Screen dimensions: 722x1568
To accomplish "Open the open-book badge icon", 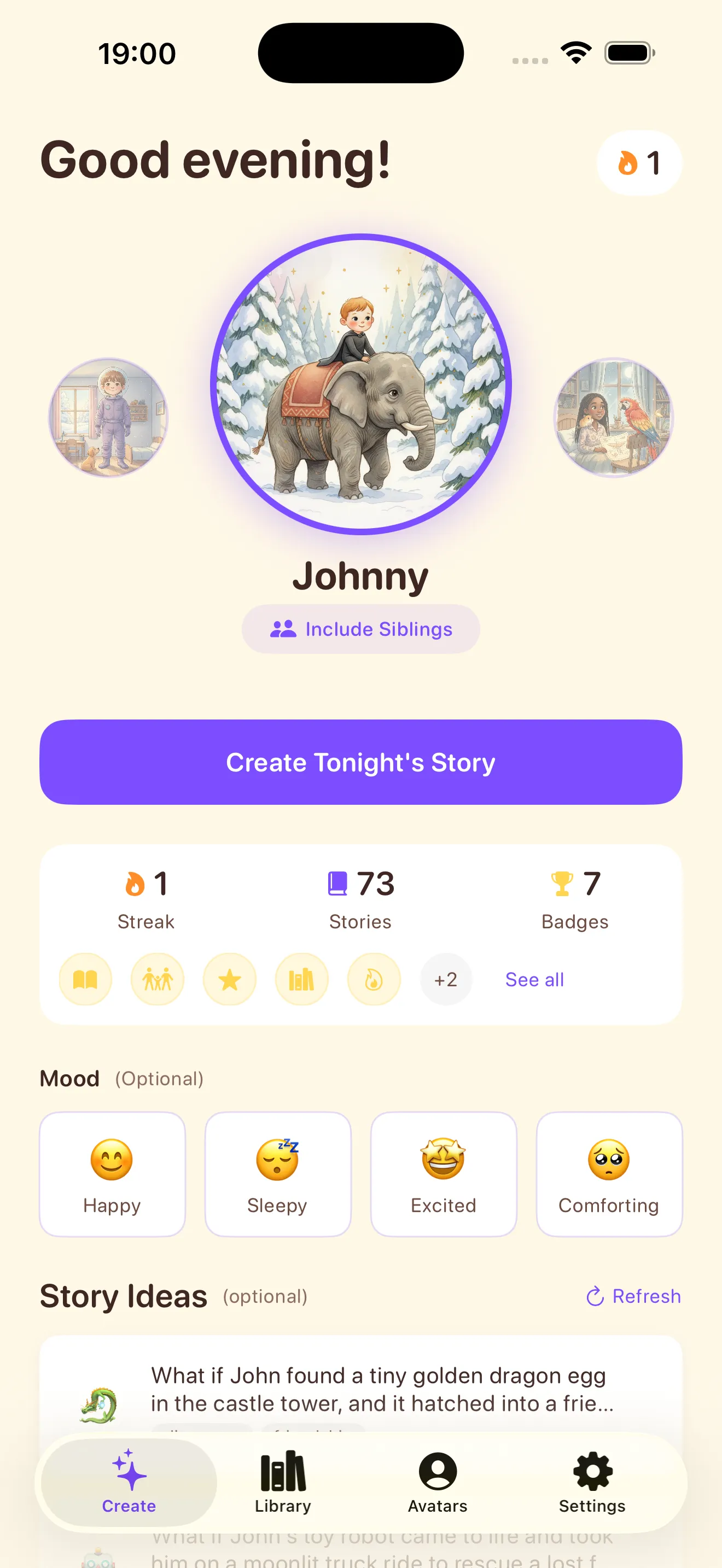I will pyautogui.click(x=85, y=979).
